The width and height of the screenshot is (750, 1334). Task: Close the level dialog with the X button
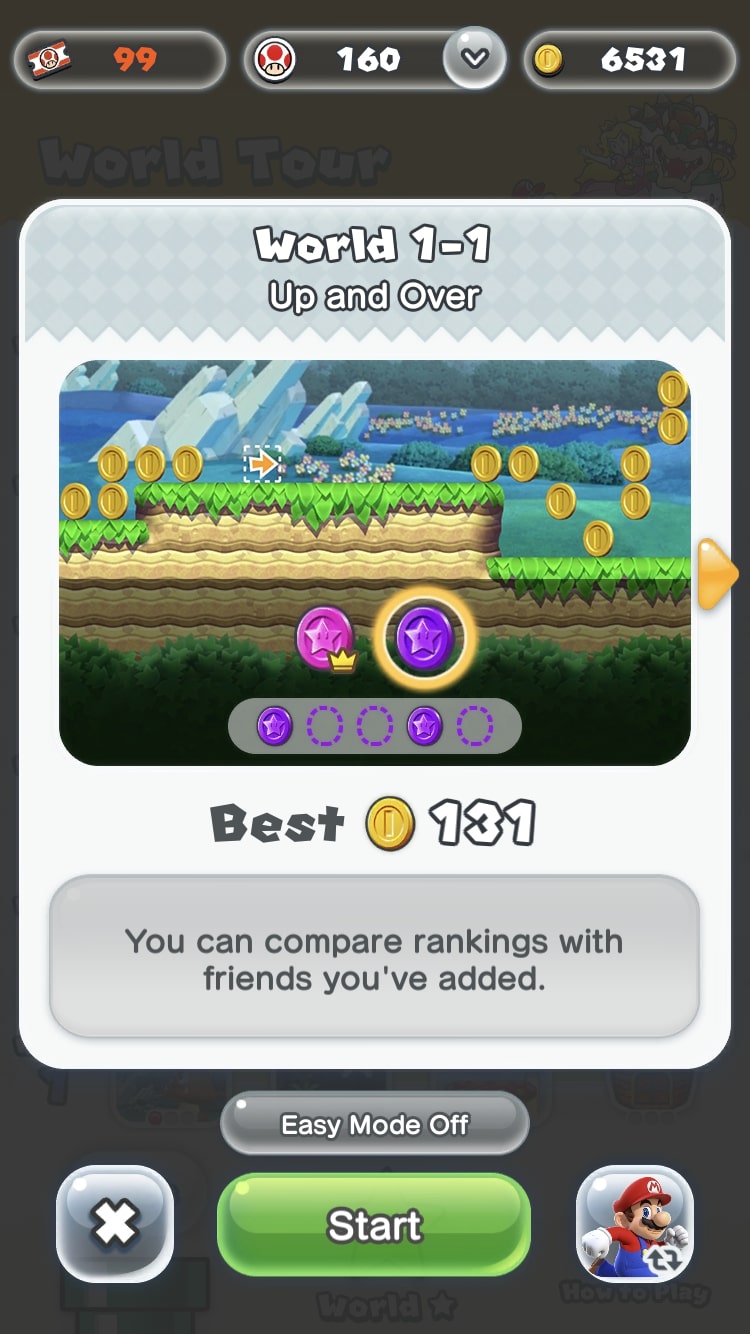tap(115, 1223)
